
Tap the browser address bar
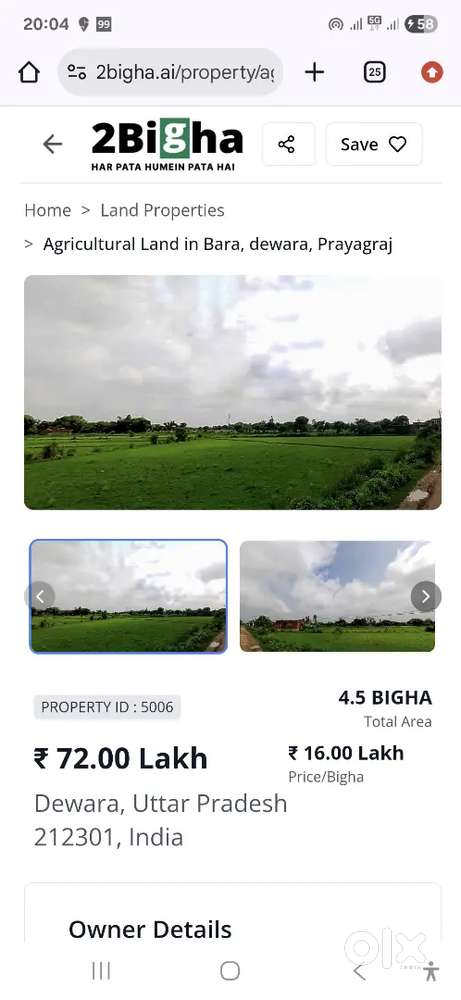(x=170, y=72)
